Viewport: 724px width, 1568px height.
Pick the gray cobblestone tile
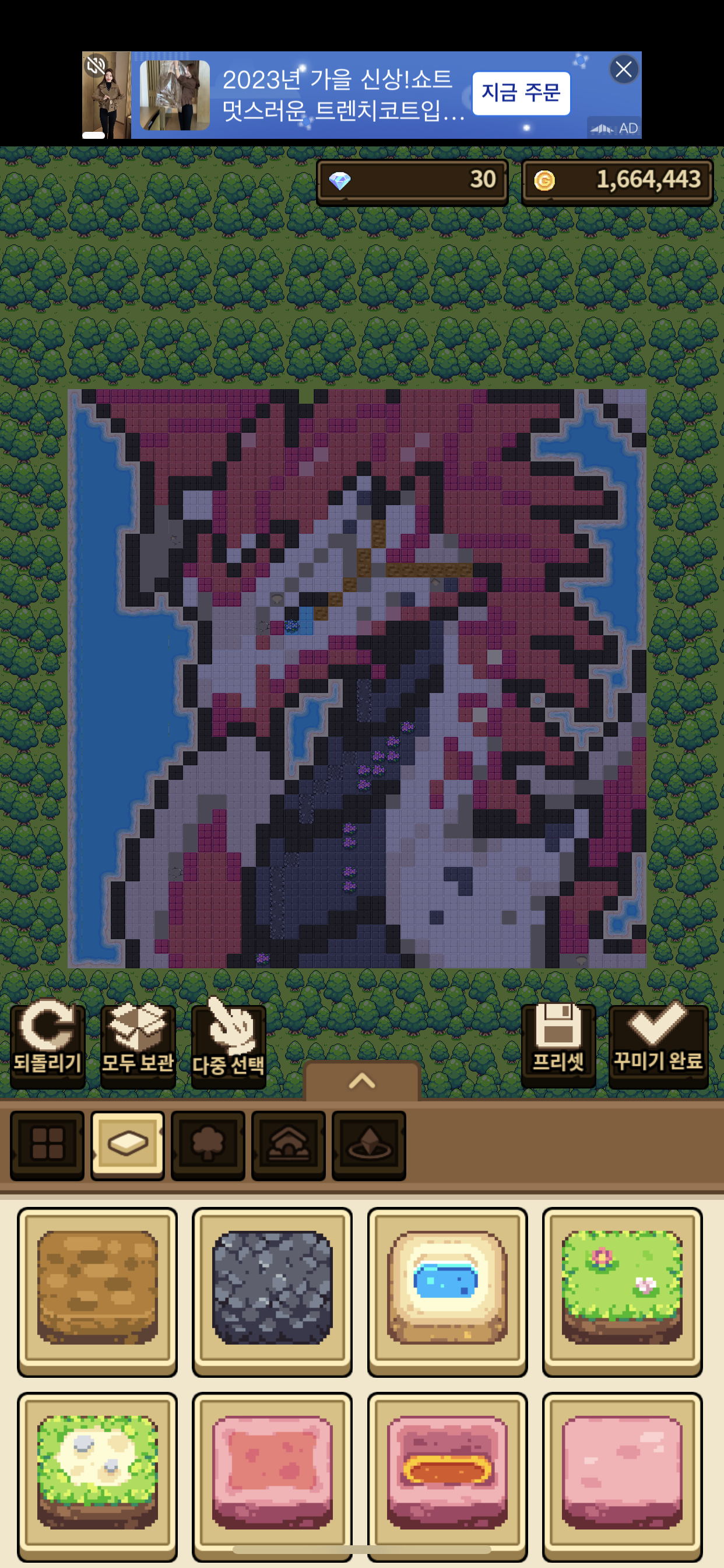click(x=272, y=1291)
